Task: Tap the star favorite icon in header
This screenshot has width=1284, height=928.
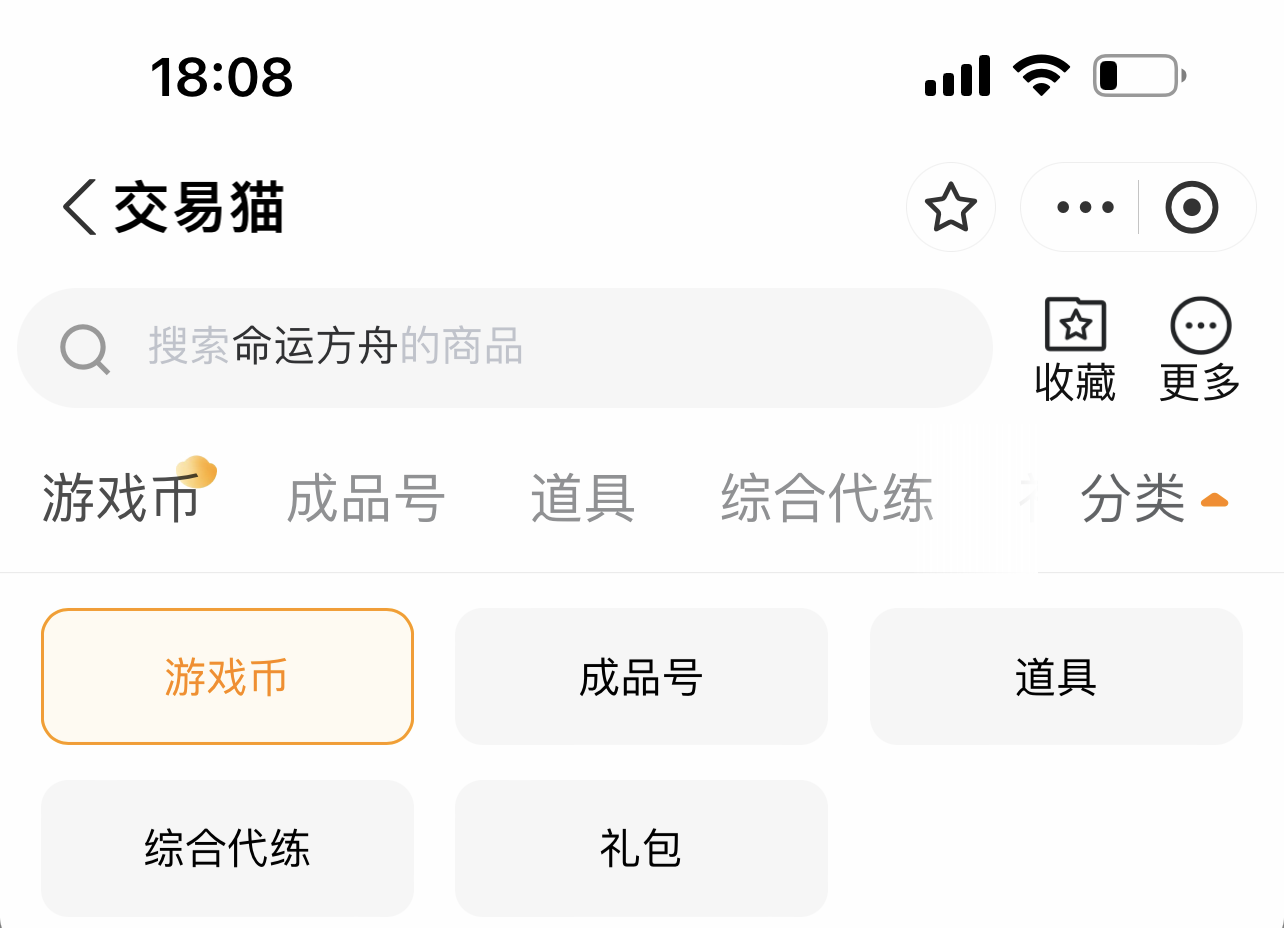Action: click(x=950, y=208)
